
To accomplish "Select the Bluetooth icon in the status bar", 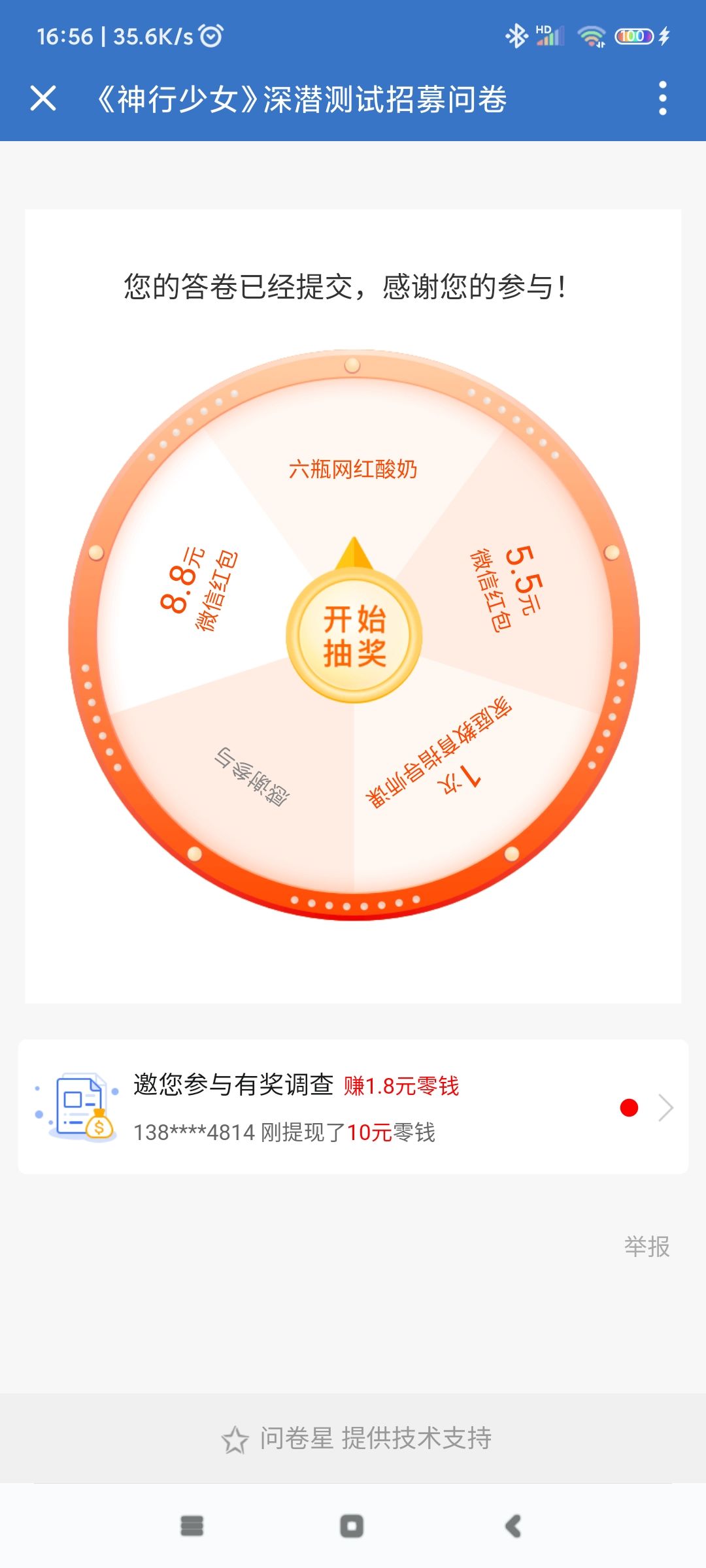I will point(516,35).
